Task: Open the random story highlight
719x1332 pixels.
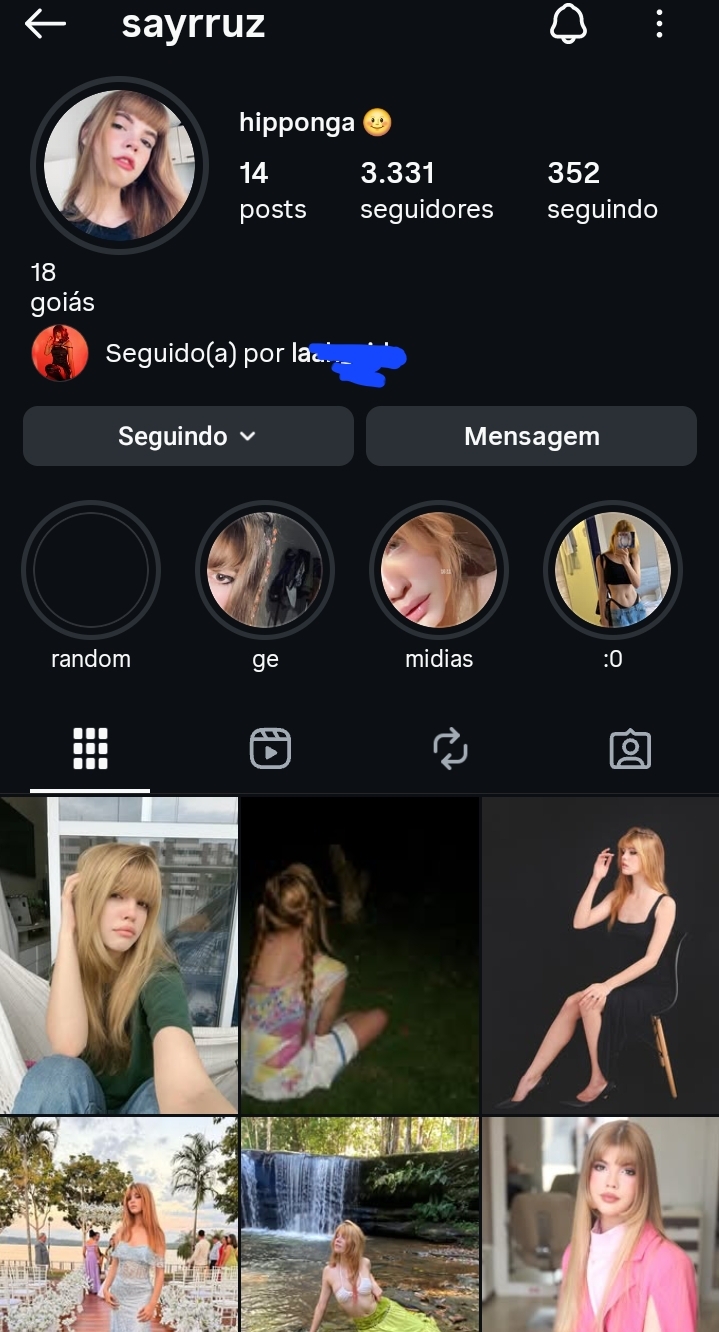Action: tap(91, 571)
